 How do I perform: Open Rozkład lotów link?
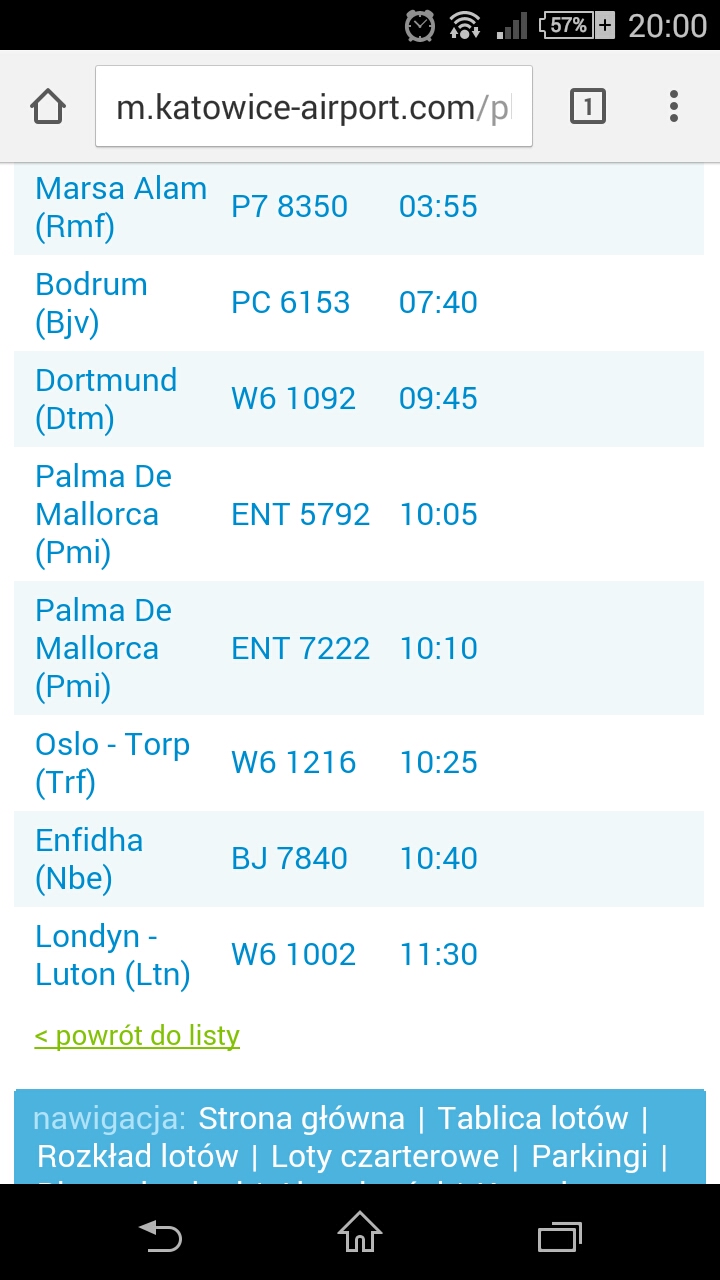click(x=137, y=1157)
